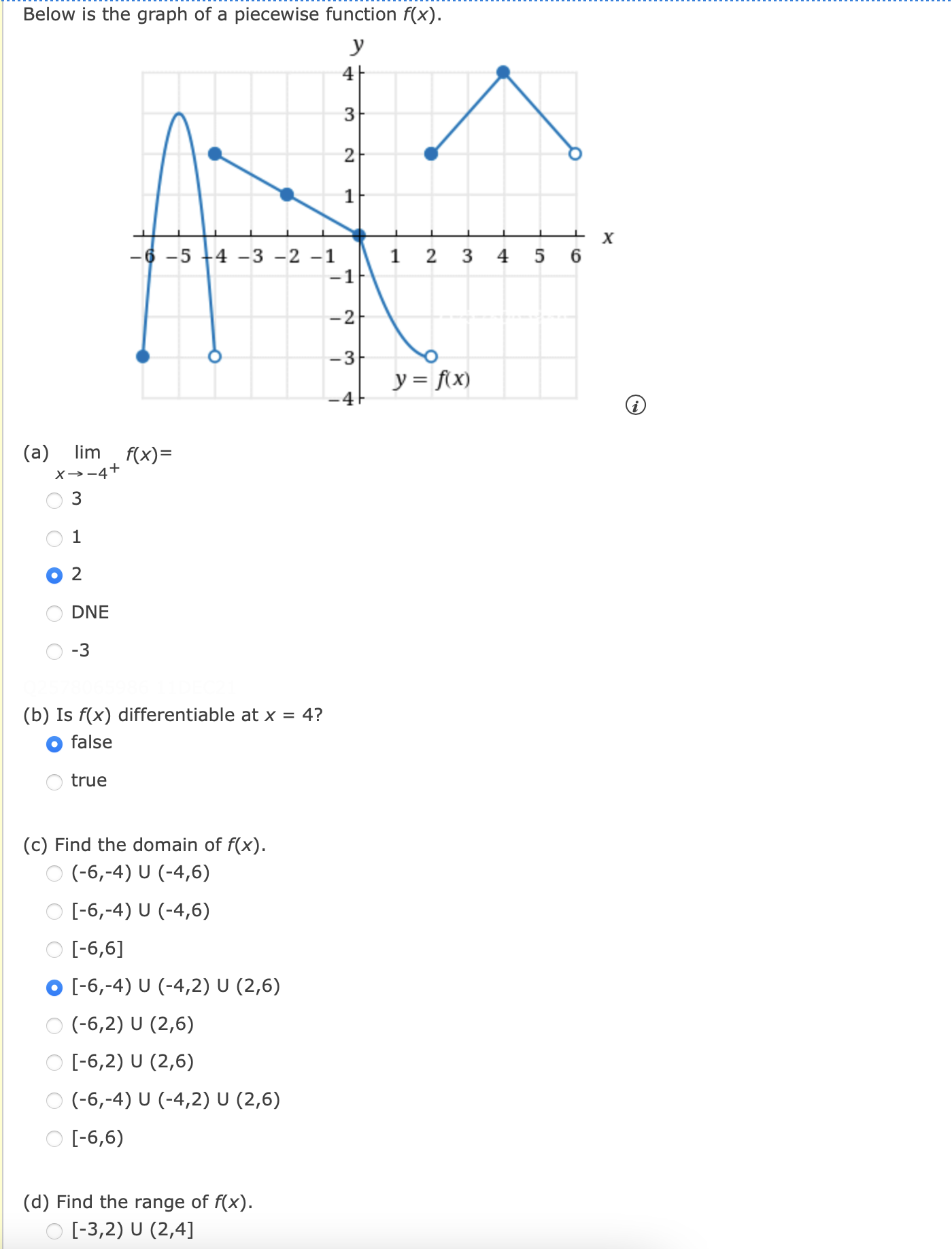
Task: Click the piecewise function prompt at the top
Action: coord(231,15)
